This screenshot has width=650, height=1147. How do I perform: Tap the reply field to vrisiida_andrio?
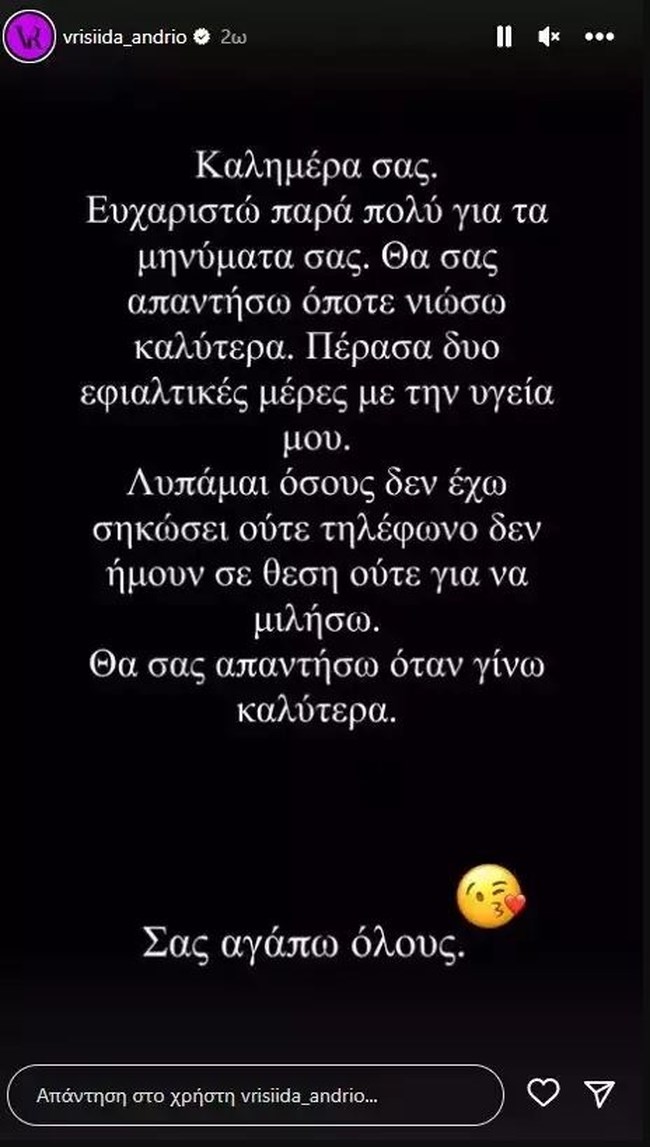(254, 1095)
